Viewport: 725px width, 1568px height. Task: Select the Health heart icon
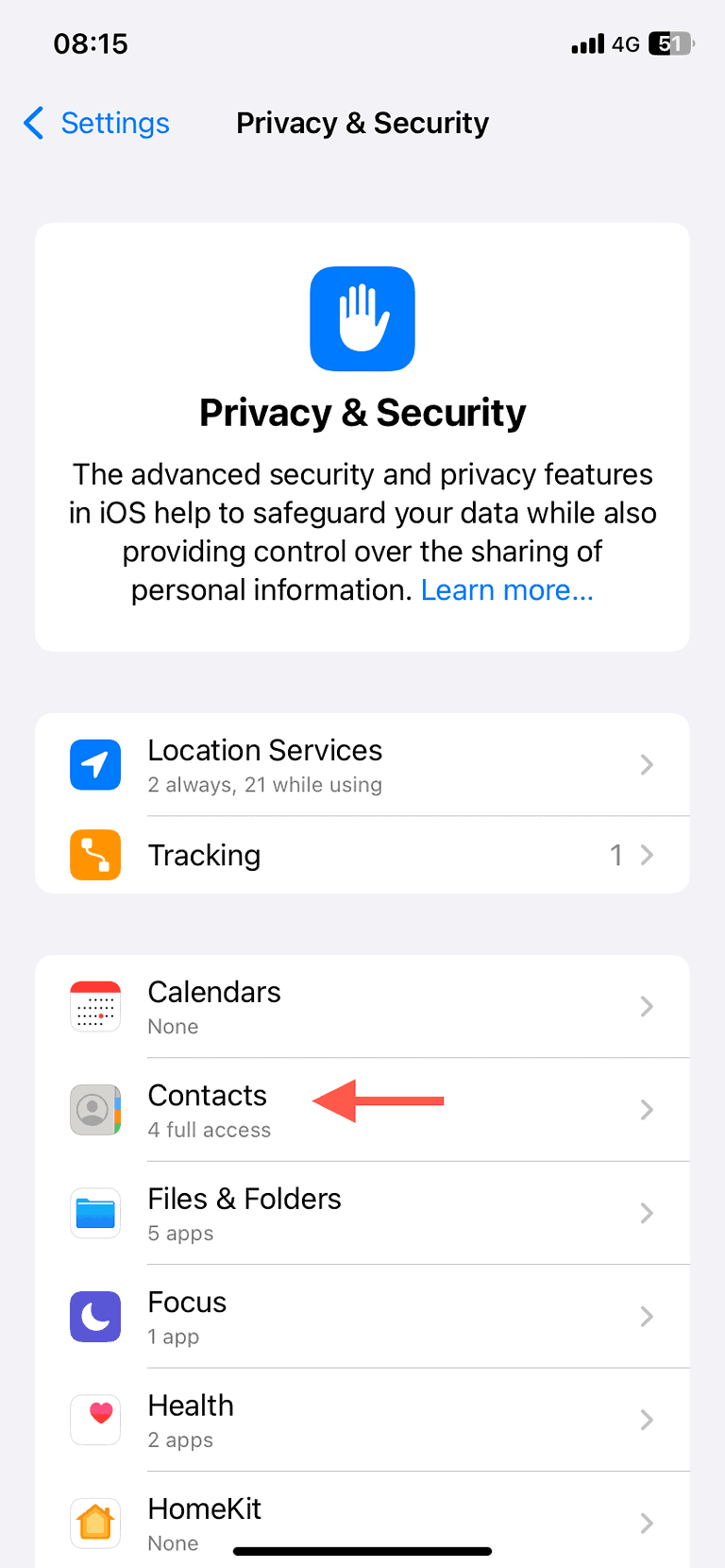94,1420
